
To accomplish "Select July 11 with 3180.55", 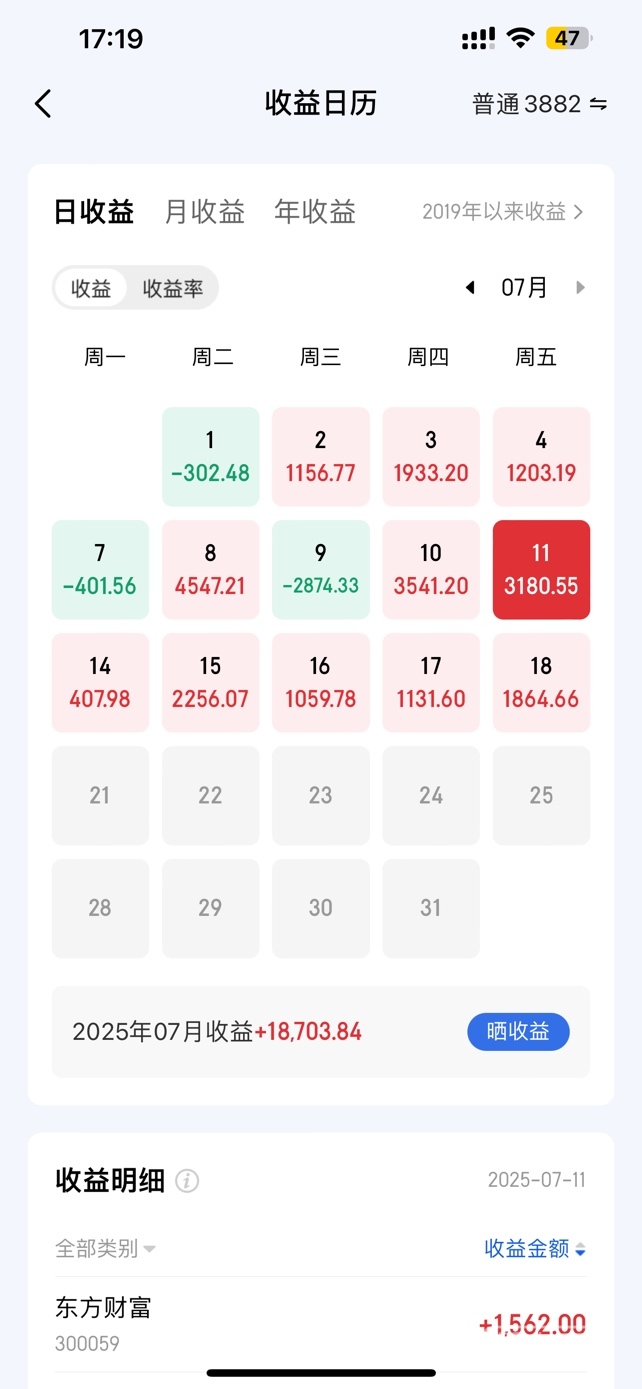I will coord(541,569).
